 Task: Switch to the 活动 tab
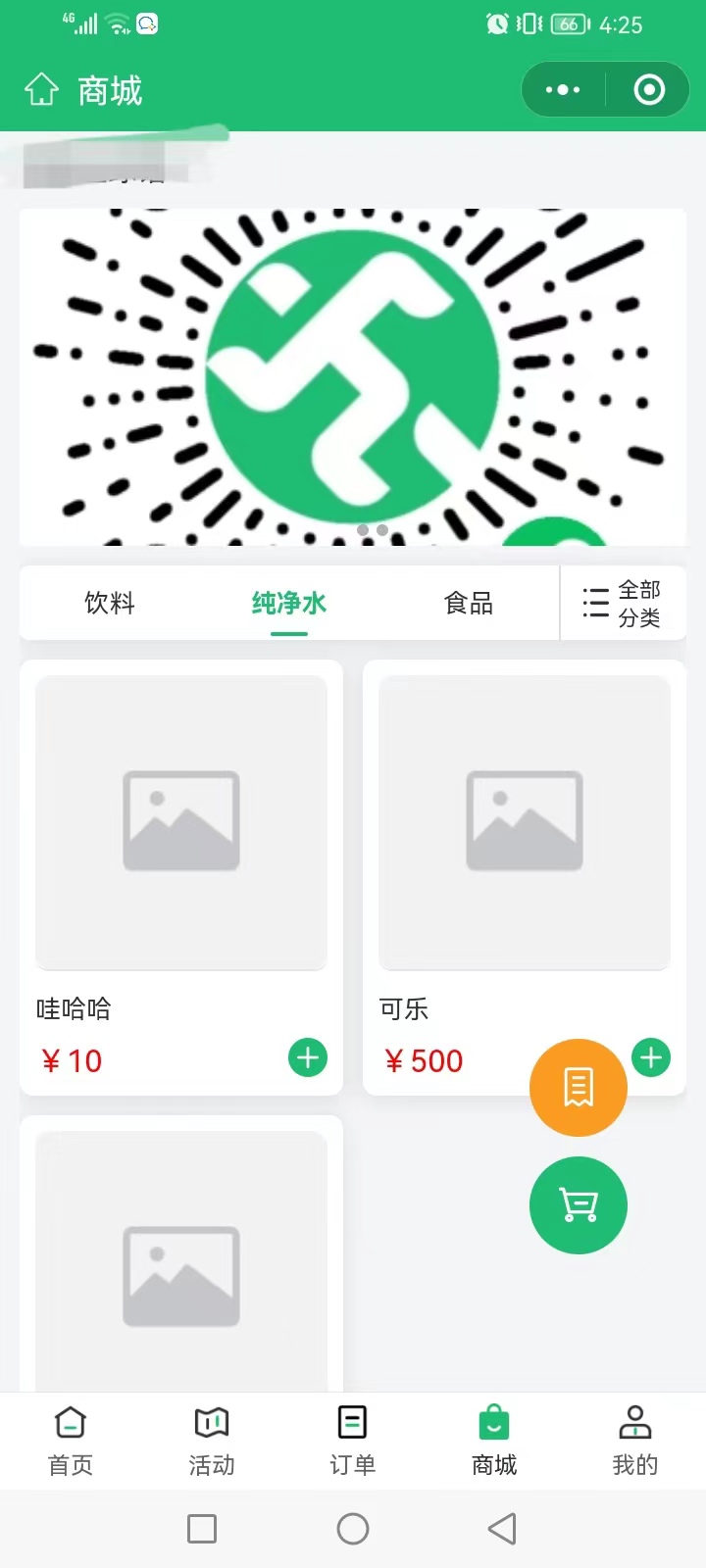(212, 1441)
